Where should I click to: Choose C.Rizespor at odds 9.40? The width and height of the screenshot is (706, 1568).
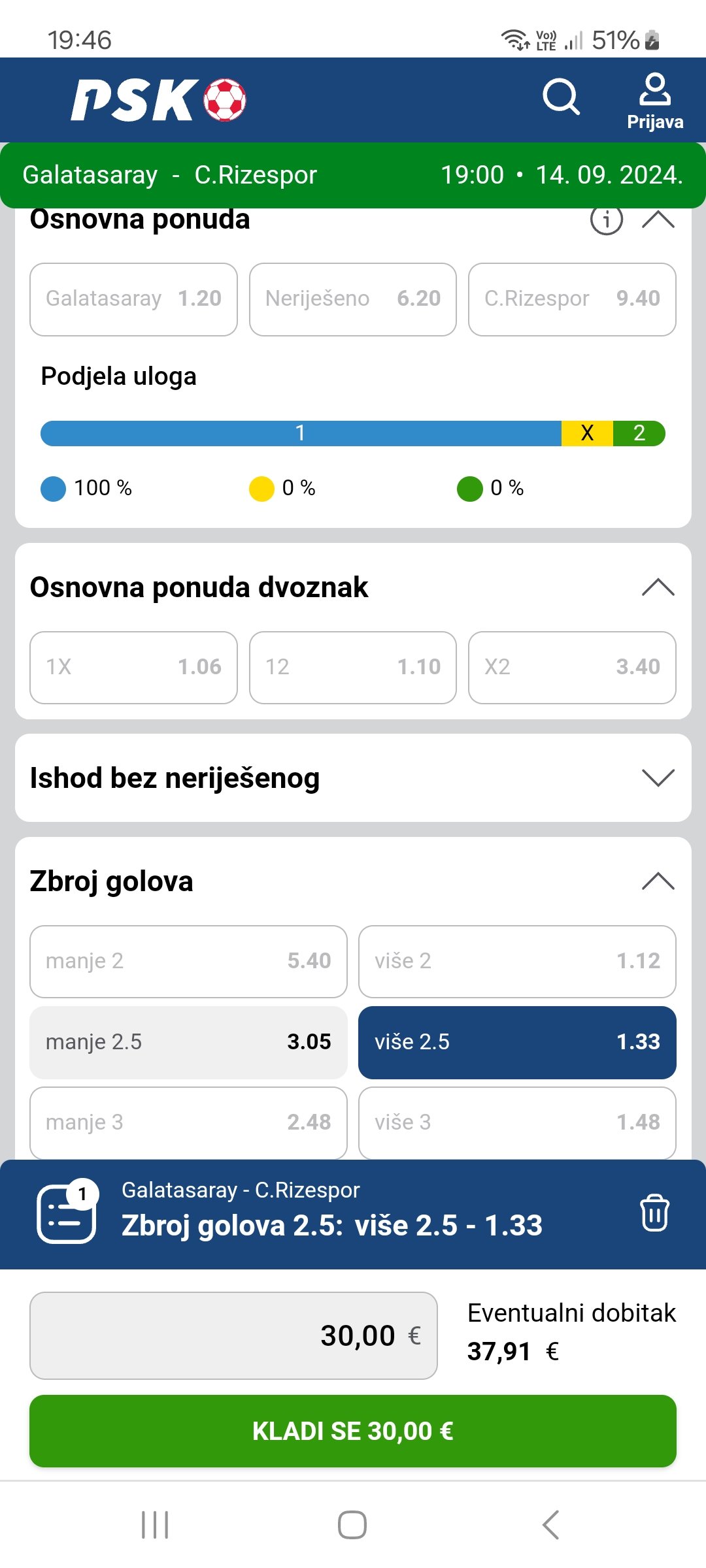(x=572, y=299)
